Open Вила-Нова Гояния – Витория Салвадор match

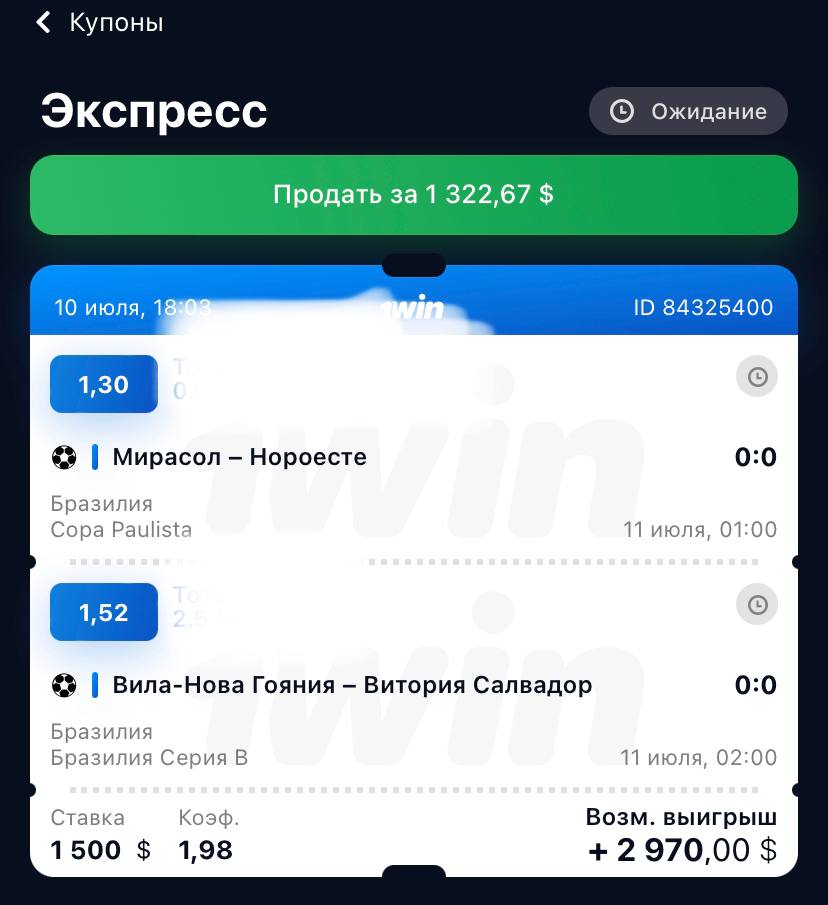coord(352,686)
